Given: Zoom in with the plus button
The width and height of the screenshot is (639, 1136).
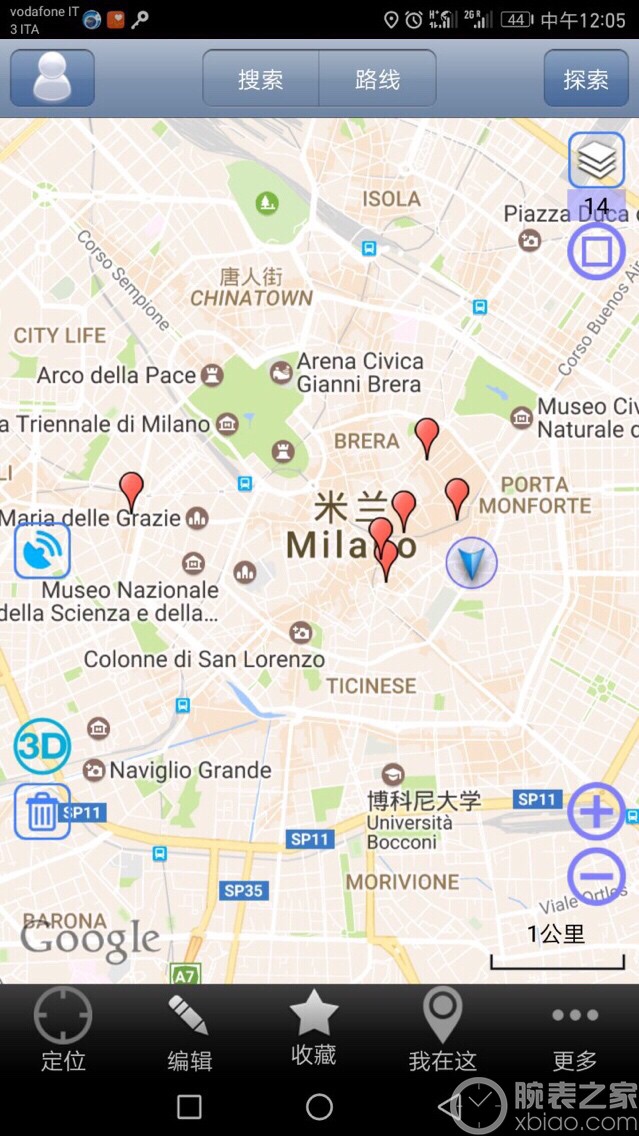Looking at the screenshot, I should [596, 811].
